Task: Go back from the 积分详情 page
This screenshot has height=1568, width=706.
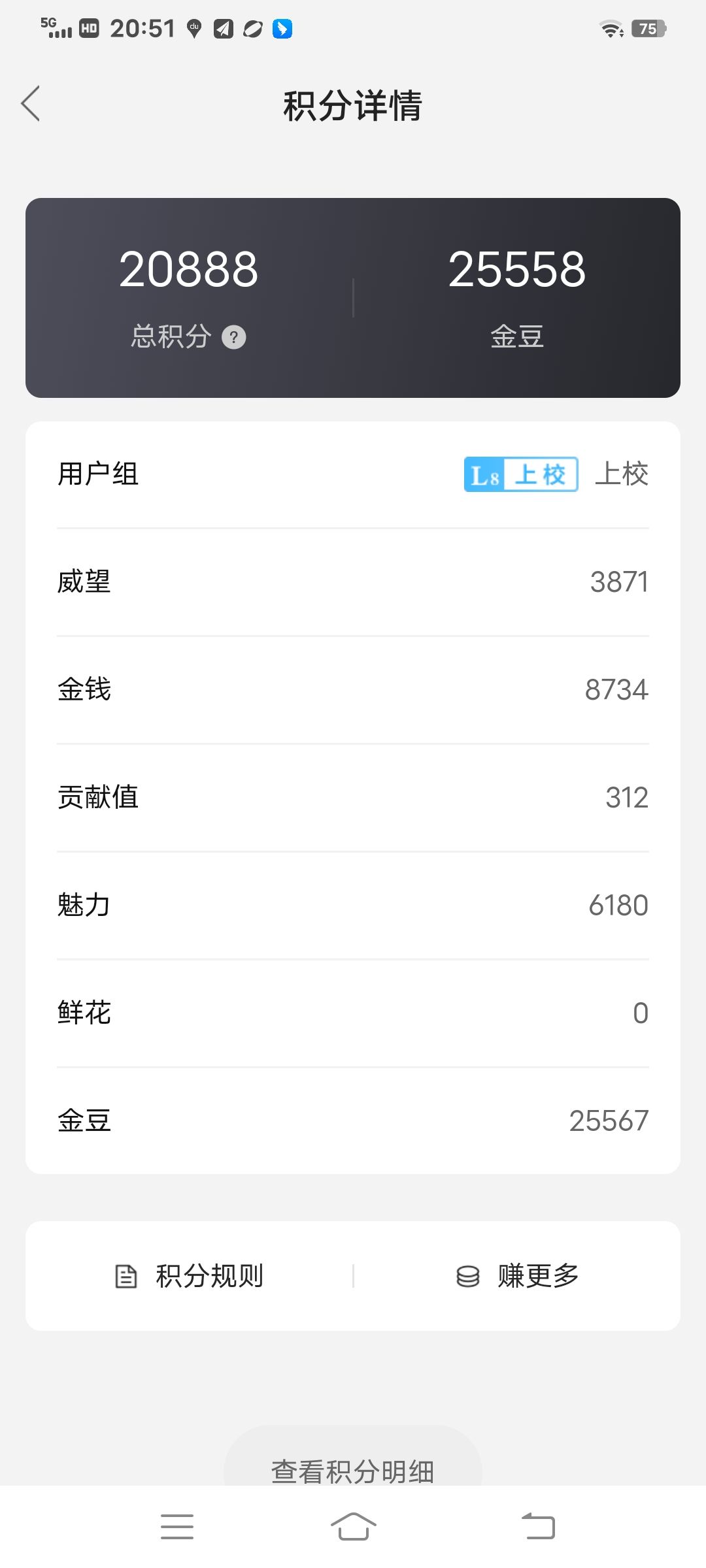Action: [x=31, y=104]
